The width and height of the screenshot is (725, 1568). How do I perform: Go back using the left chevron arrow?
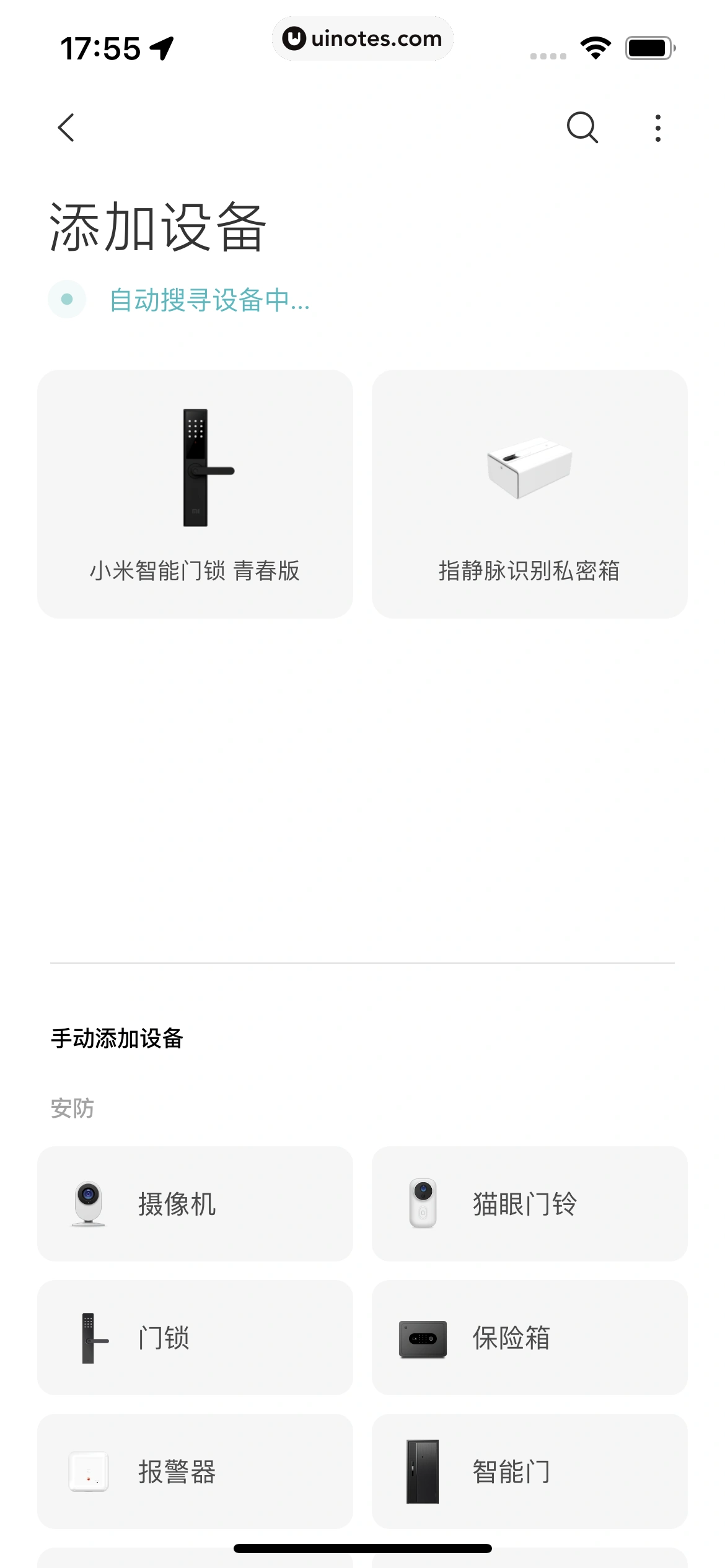pyautogui.click(x=67, y=128)
